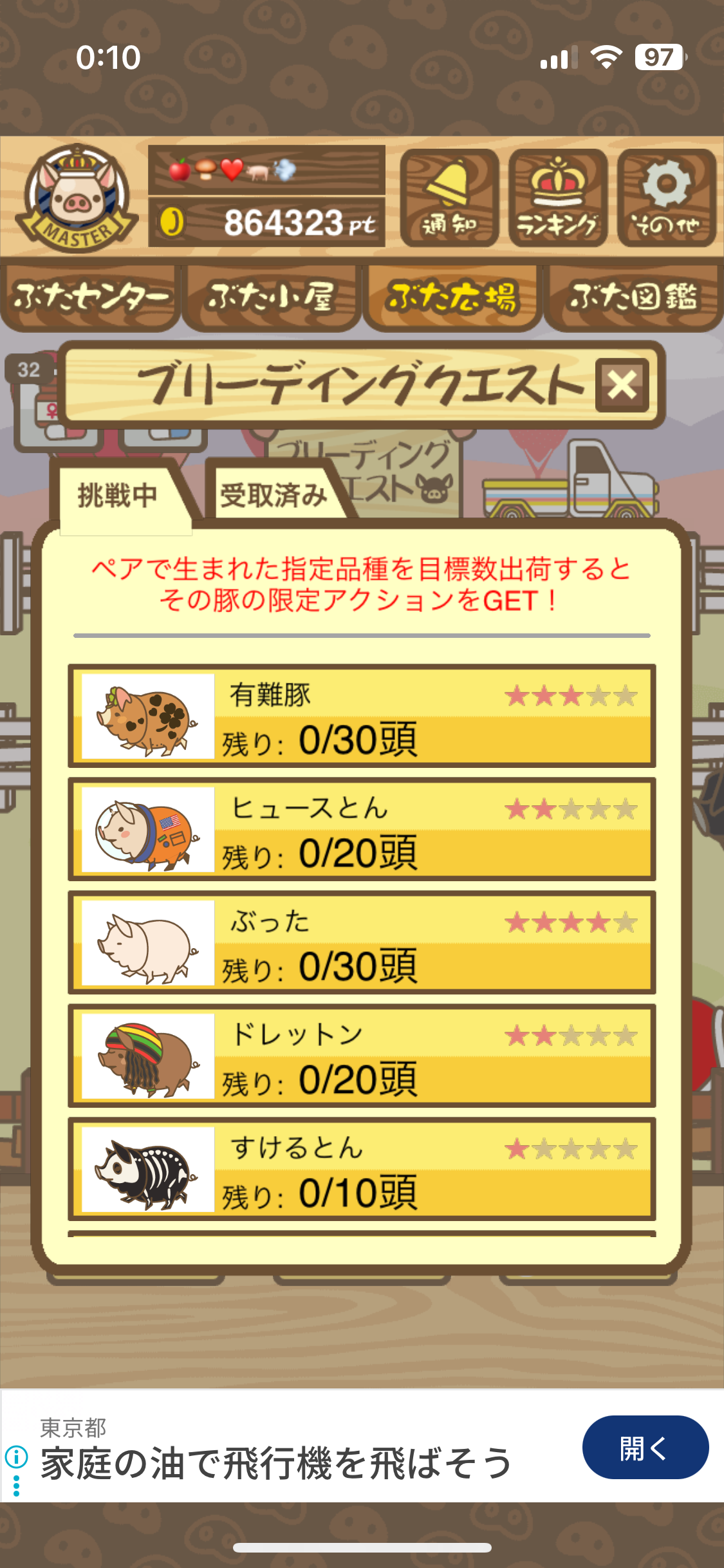The width and height of the screenshot is (724, 1568).
Task: Open the その他 settings gear
Action: 666,198
